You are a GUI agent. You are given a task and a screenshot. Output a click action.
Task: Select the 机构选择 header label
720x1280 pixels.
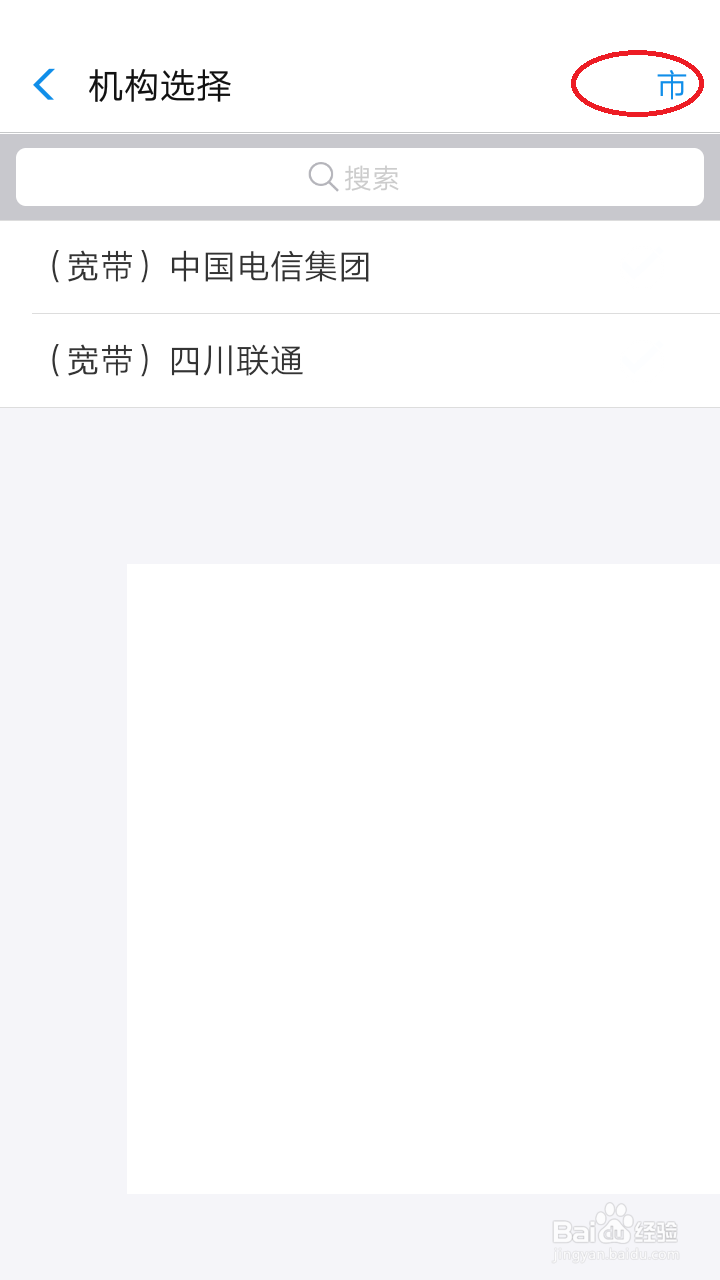(160, 85)
